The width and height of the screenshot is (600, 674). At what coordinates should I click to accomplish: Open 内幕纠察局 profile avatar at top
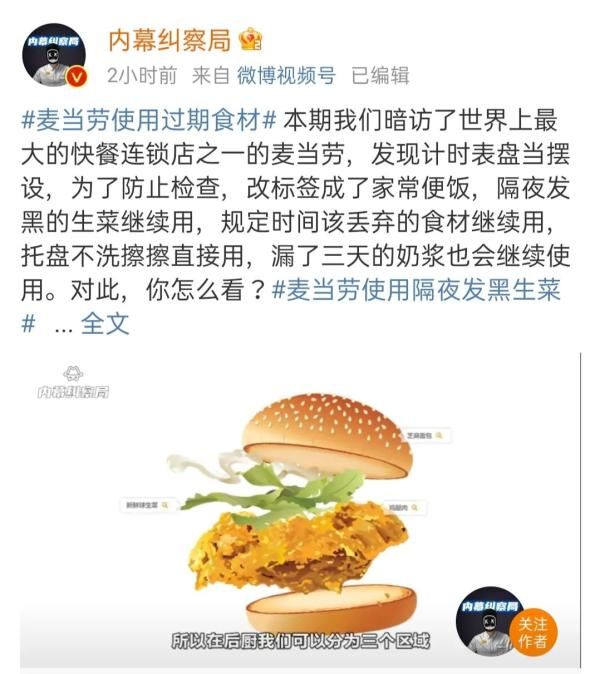(54, 56)
